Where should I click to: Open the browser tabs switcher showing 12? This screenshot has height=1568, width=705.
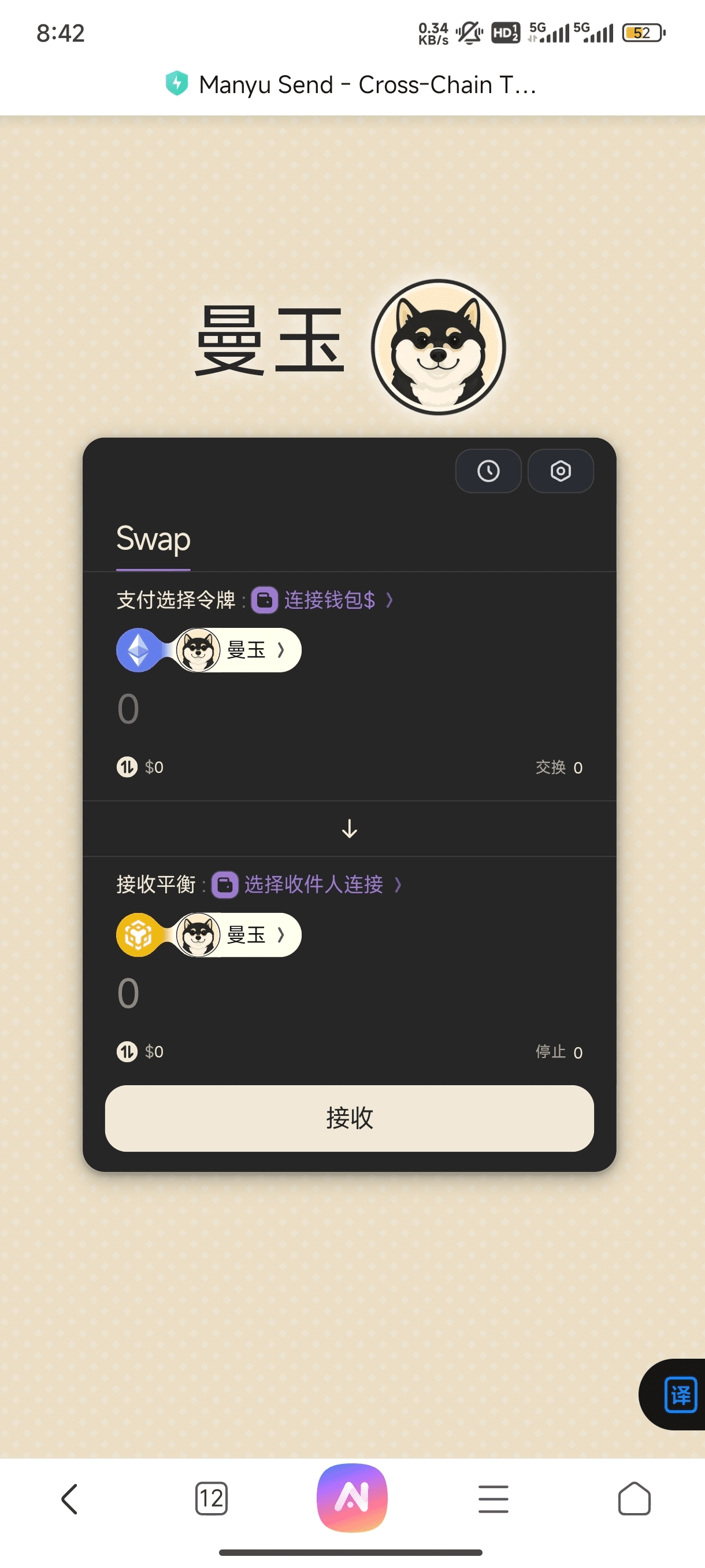click(x=211, y=1499)
